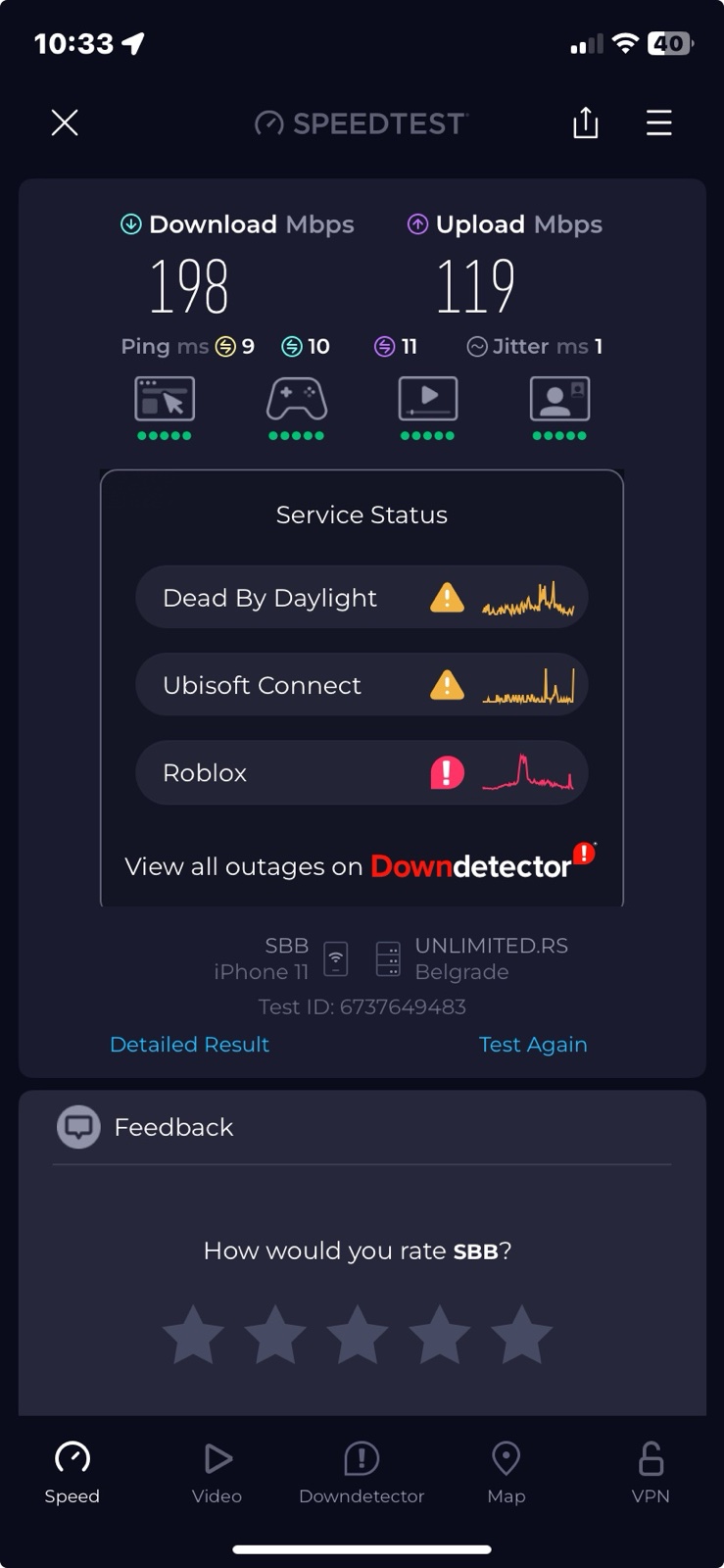This screenshot has height=1568, width=724.
Task: Go to the Map tab
Action: click(x=506, y=1472)
